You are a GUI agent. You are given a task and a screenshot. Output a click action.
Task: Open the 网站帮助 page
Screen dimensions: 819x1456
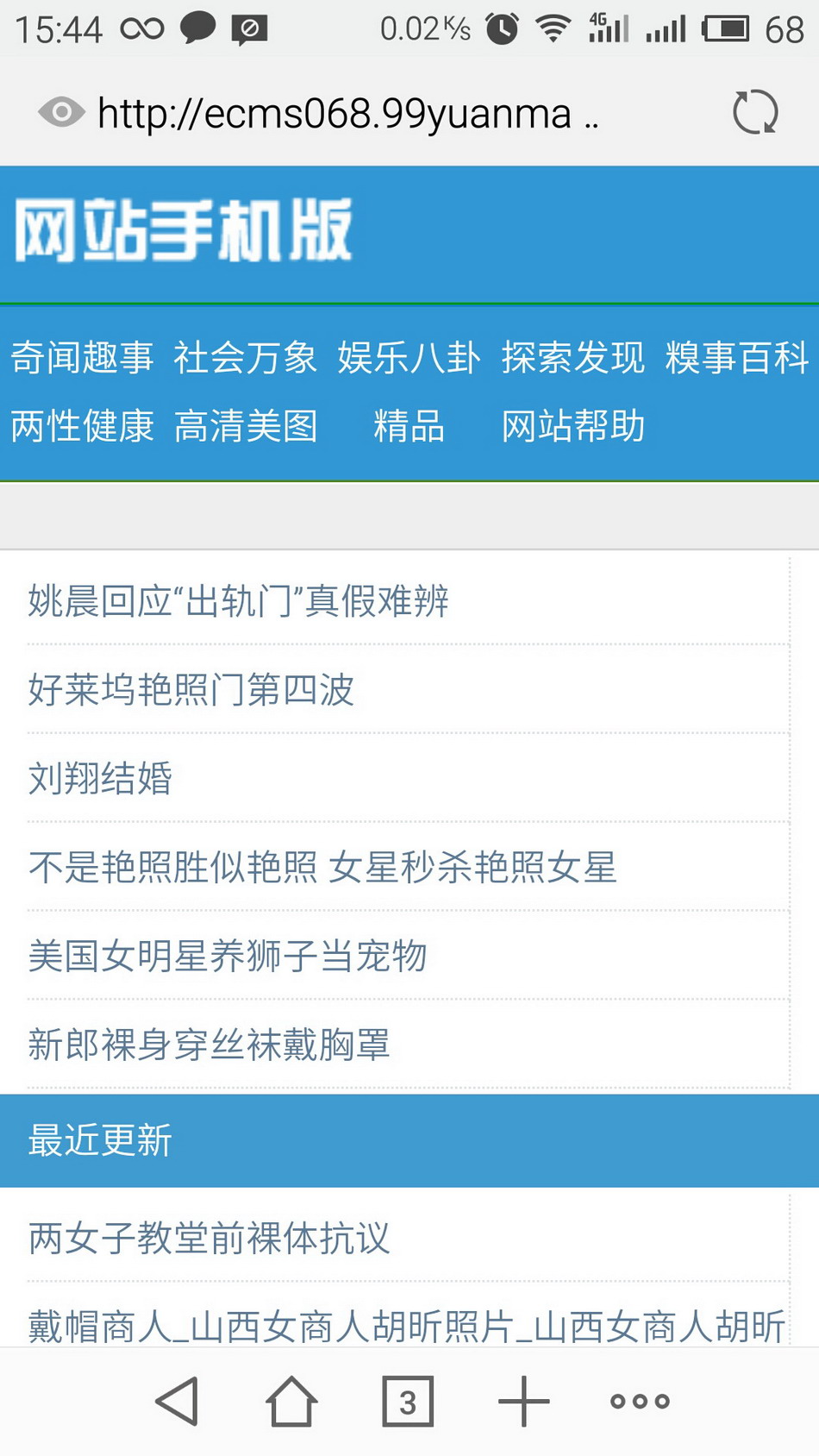click(573, 426)
